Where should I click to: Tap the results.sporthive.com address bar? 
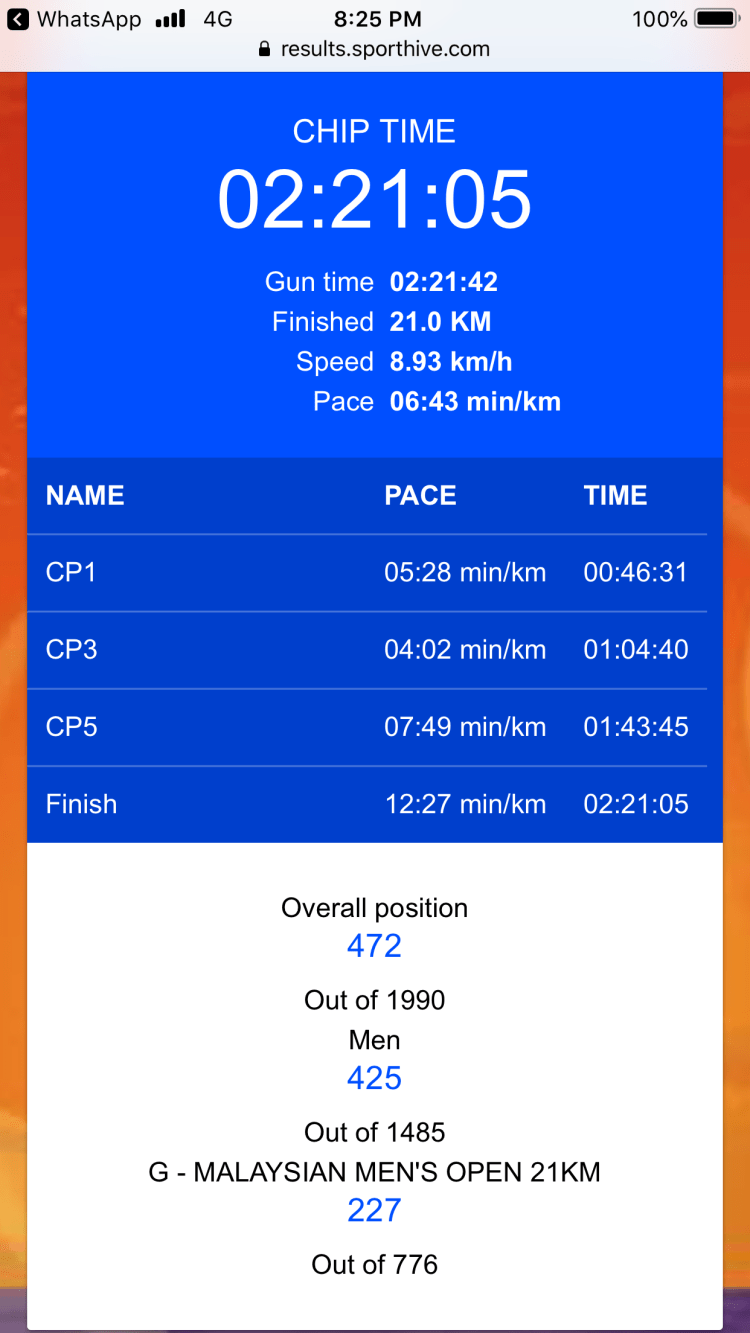375,49
